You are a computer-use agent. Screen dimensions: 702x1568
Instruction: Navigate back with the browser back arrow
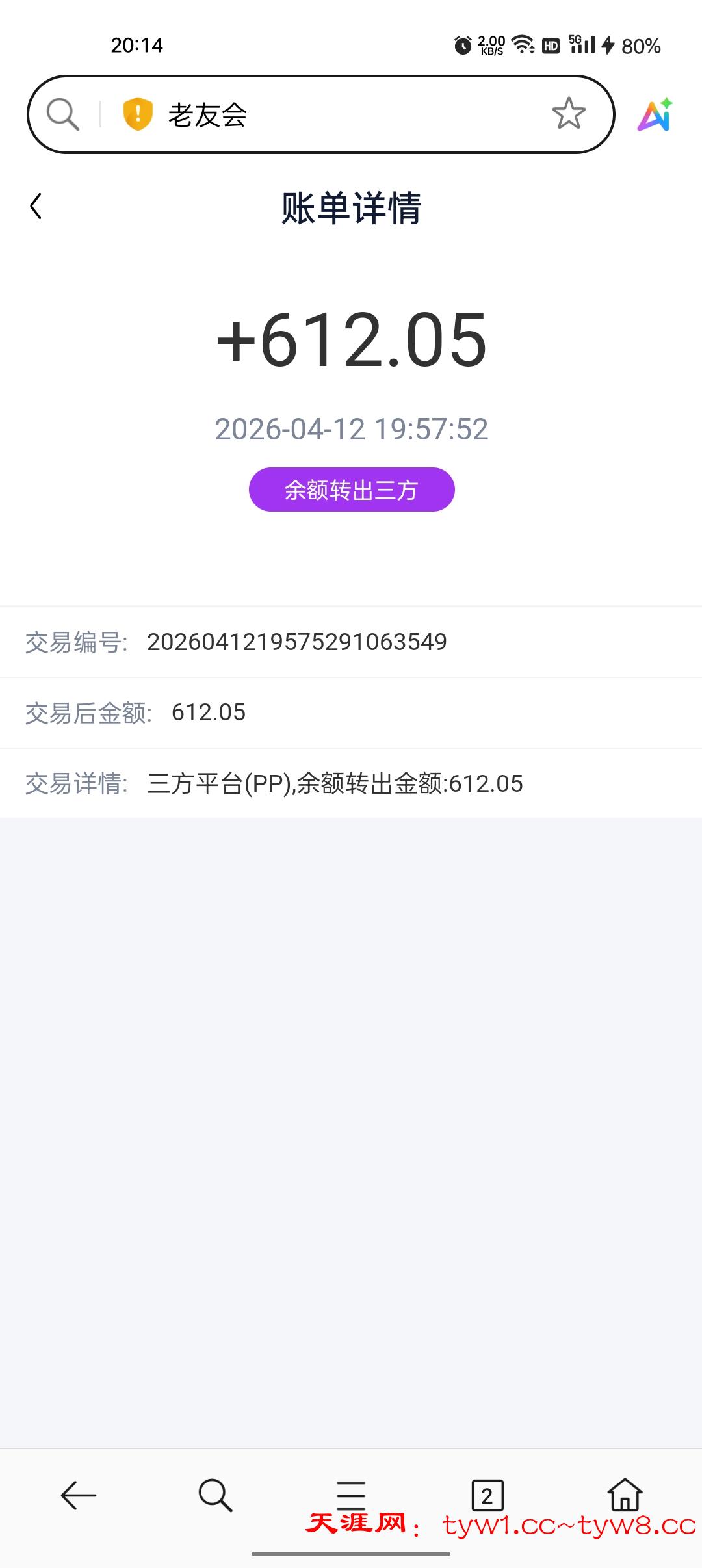[78, 1495]
